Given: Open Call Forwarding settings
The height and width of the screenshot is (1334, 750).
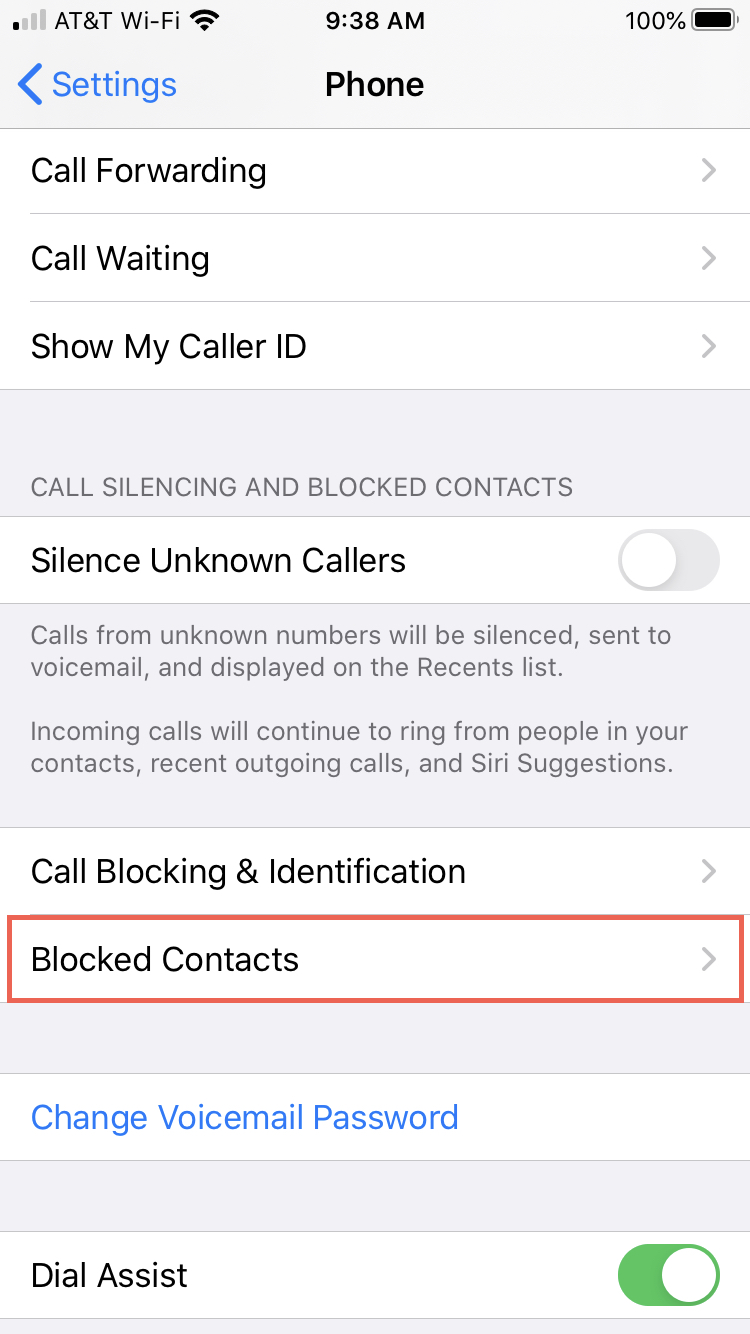Looking at the screenshot, I should [x=375, y=171].
